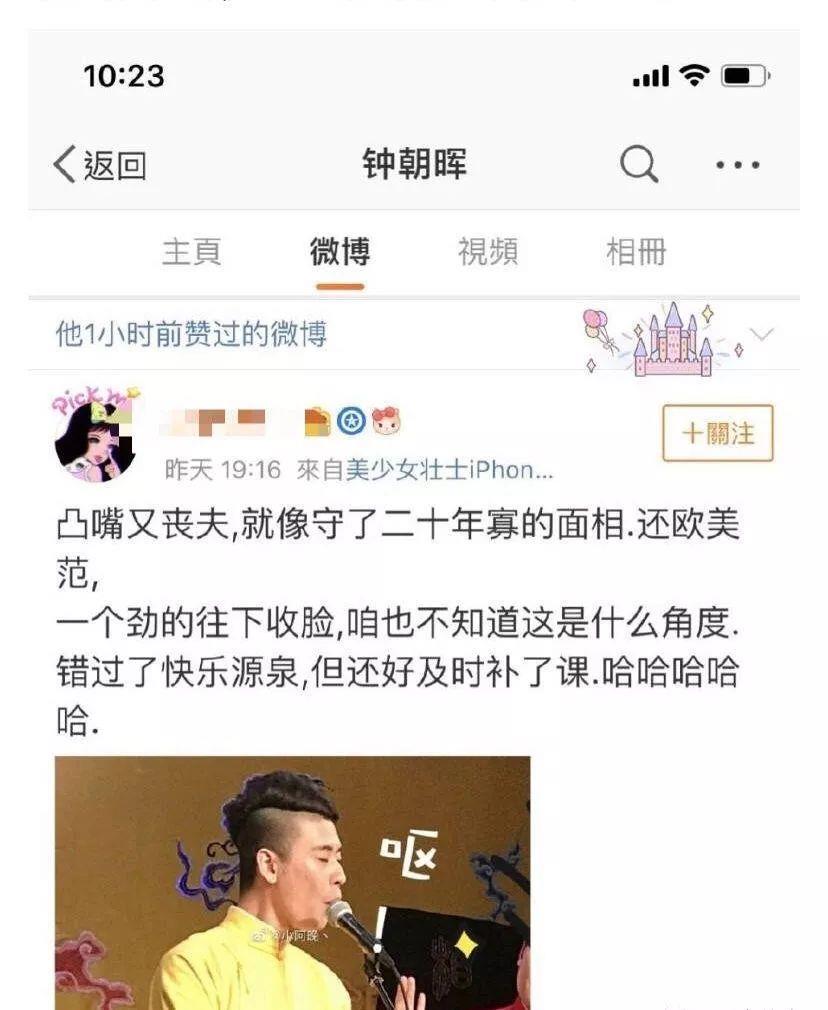Open the 相冊 tab

(x=636, y=251)
